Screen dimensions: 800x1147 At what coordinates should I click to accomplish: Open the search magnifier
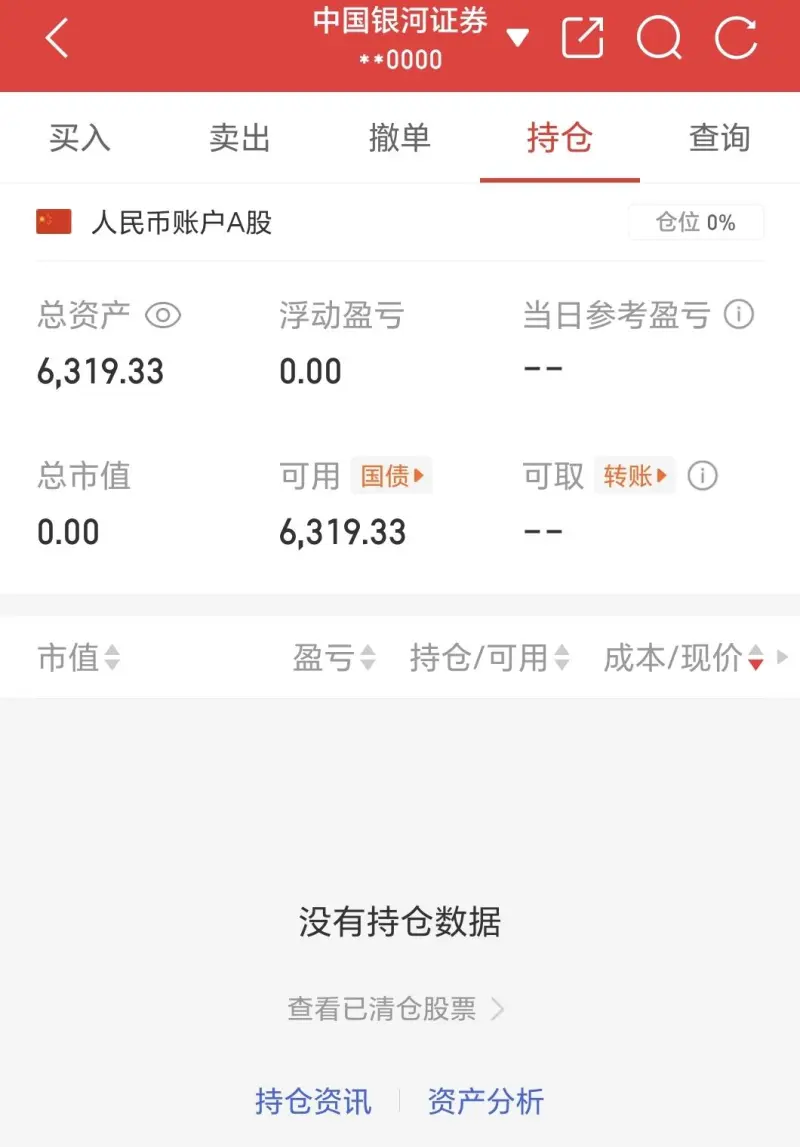[x=659, y=39]
